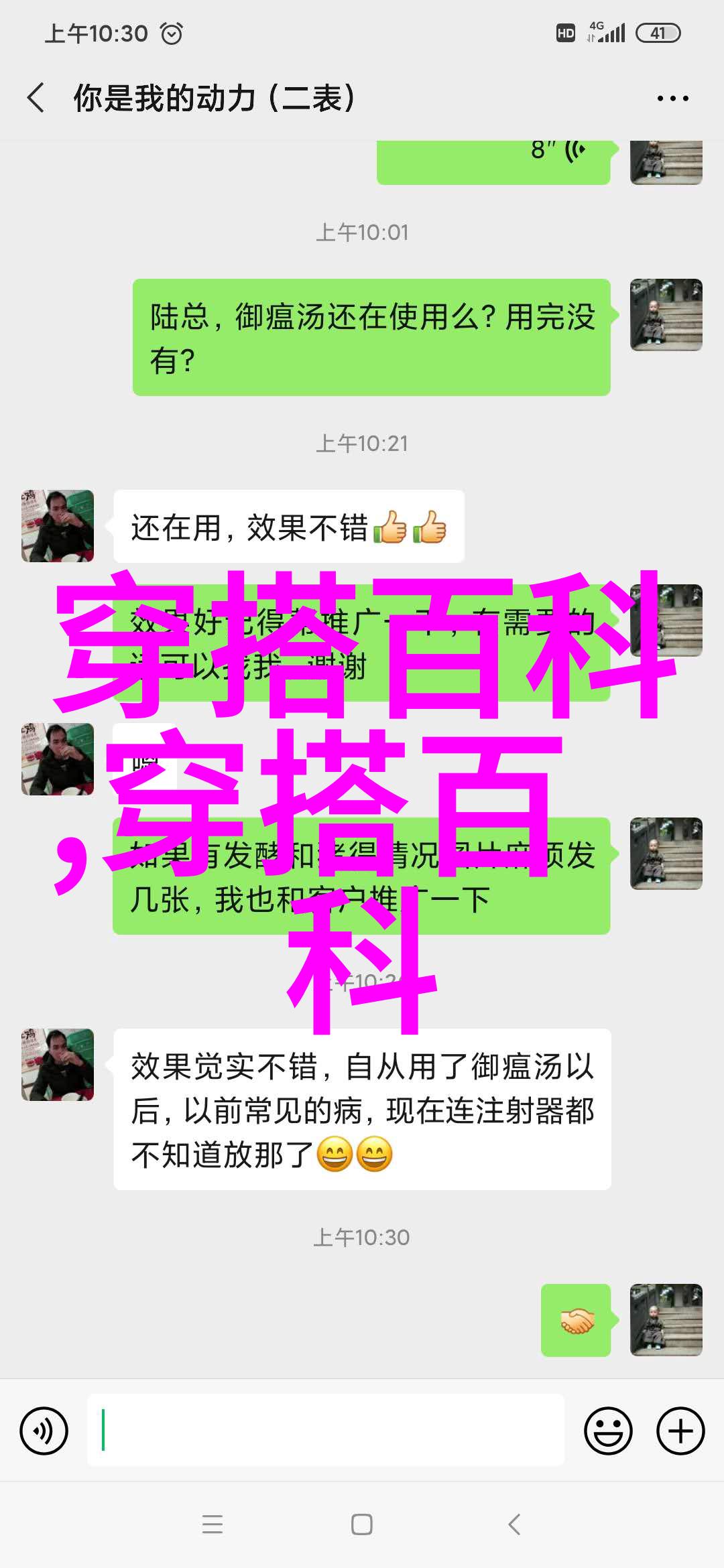This screenshot has width=724, height=1568.
Task: Open the emoji sticker panel
Action: pos(608,1431)
